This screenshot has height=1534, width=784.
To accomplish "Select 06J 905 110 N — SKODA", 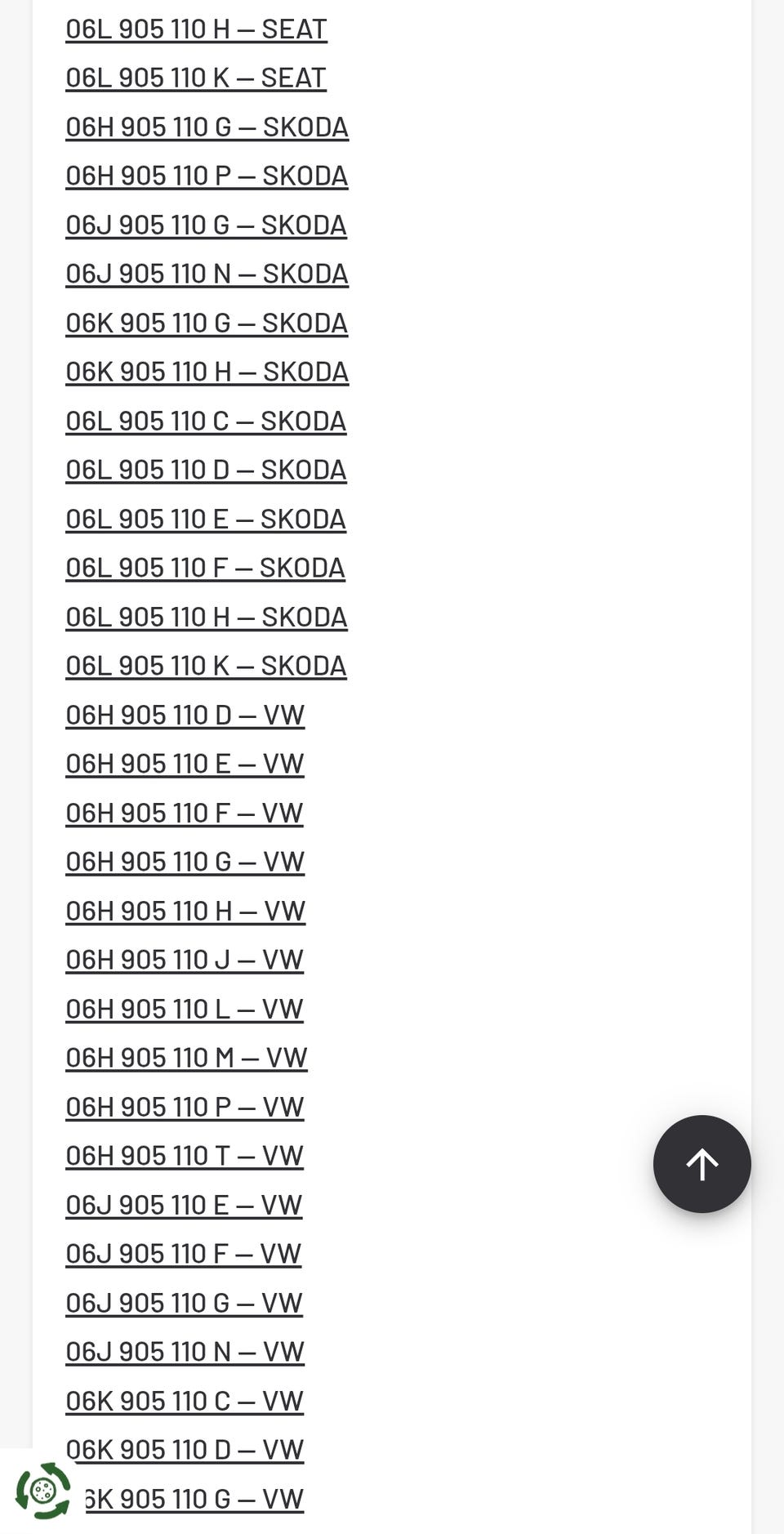I will pos(207,274).
